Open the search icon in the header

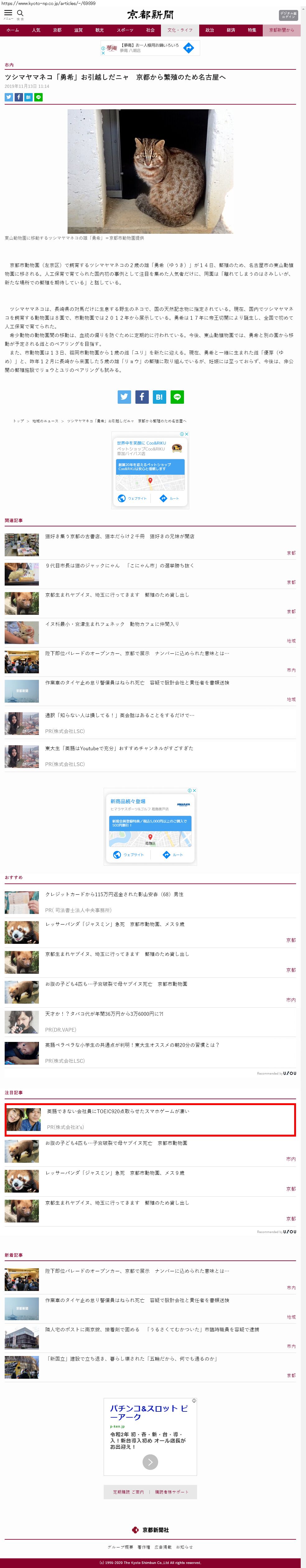click(20, 13)
